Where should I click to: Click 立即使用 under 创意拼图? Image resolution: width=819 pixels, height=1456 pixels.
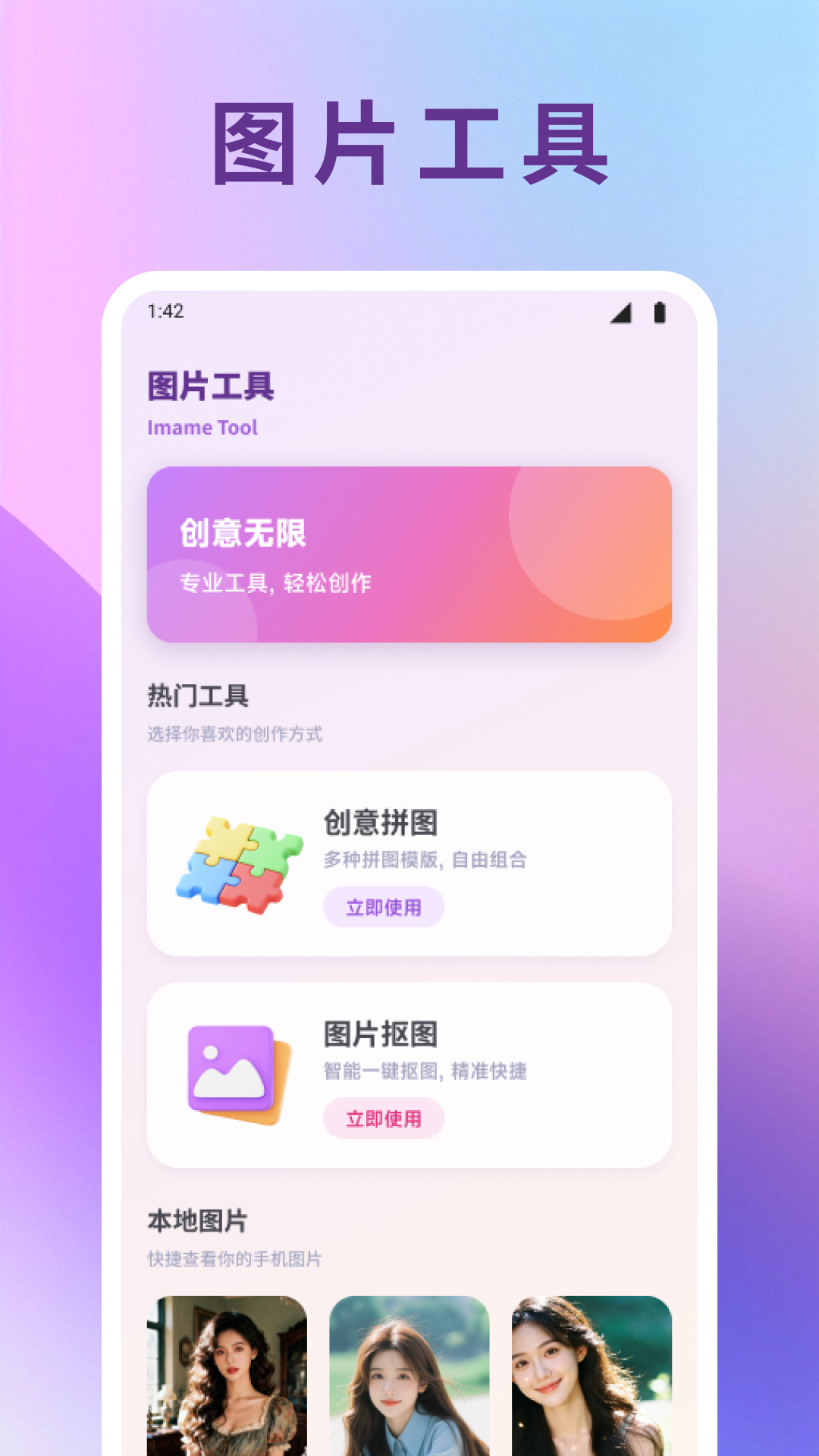click(384, 905)
